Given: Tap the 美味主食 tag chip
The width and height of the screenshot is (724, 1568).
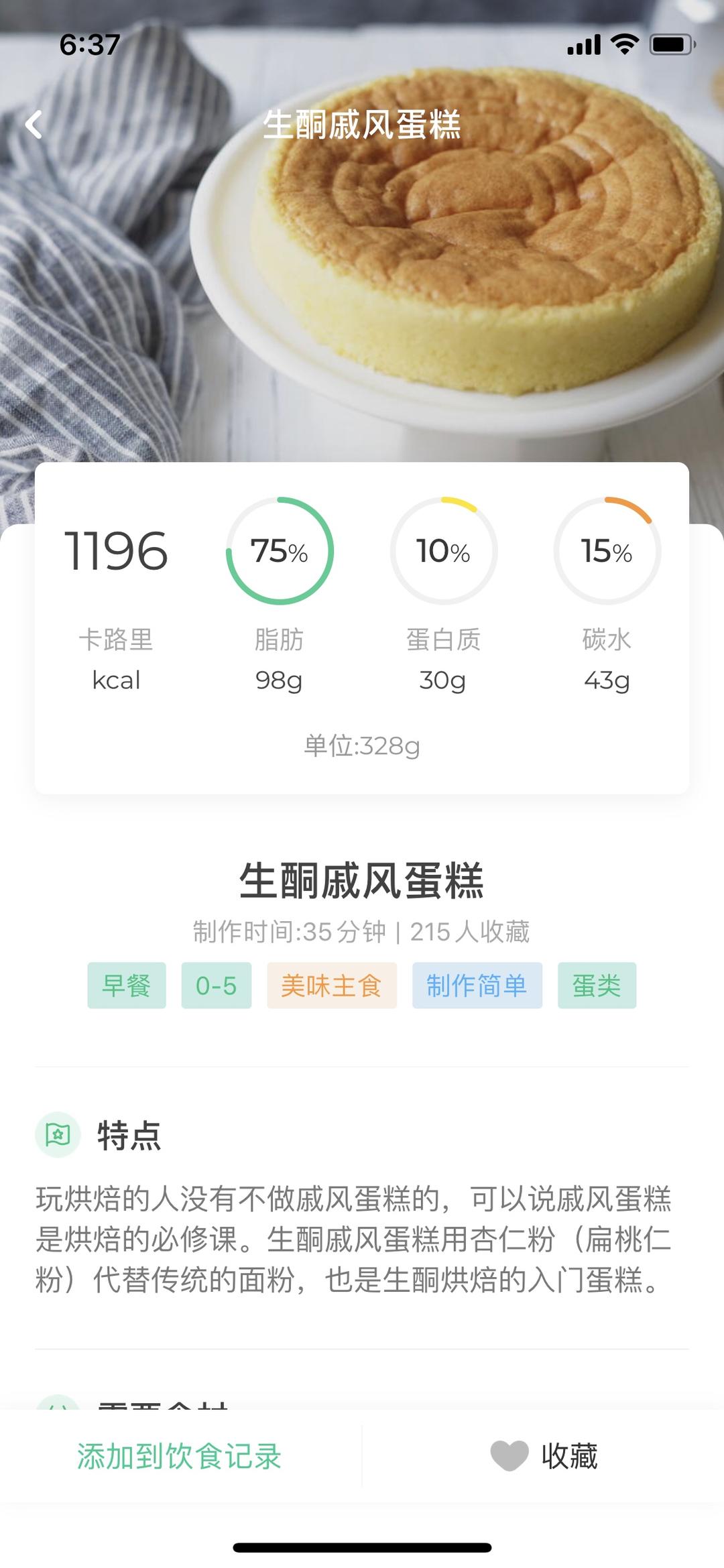Looking at the screenshot, I should [331, 985].
